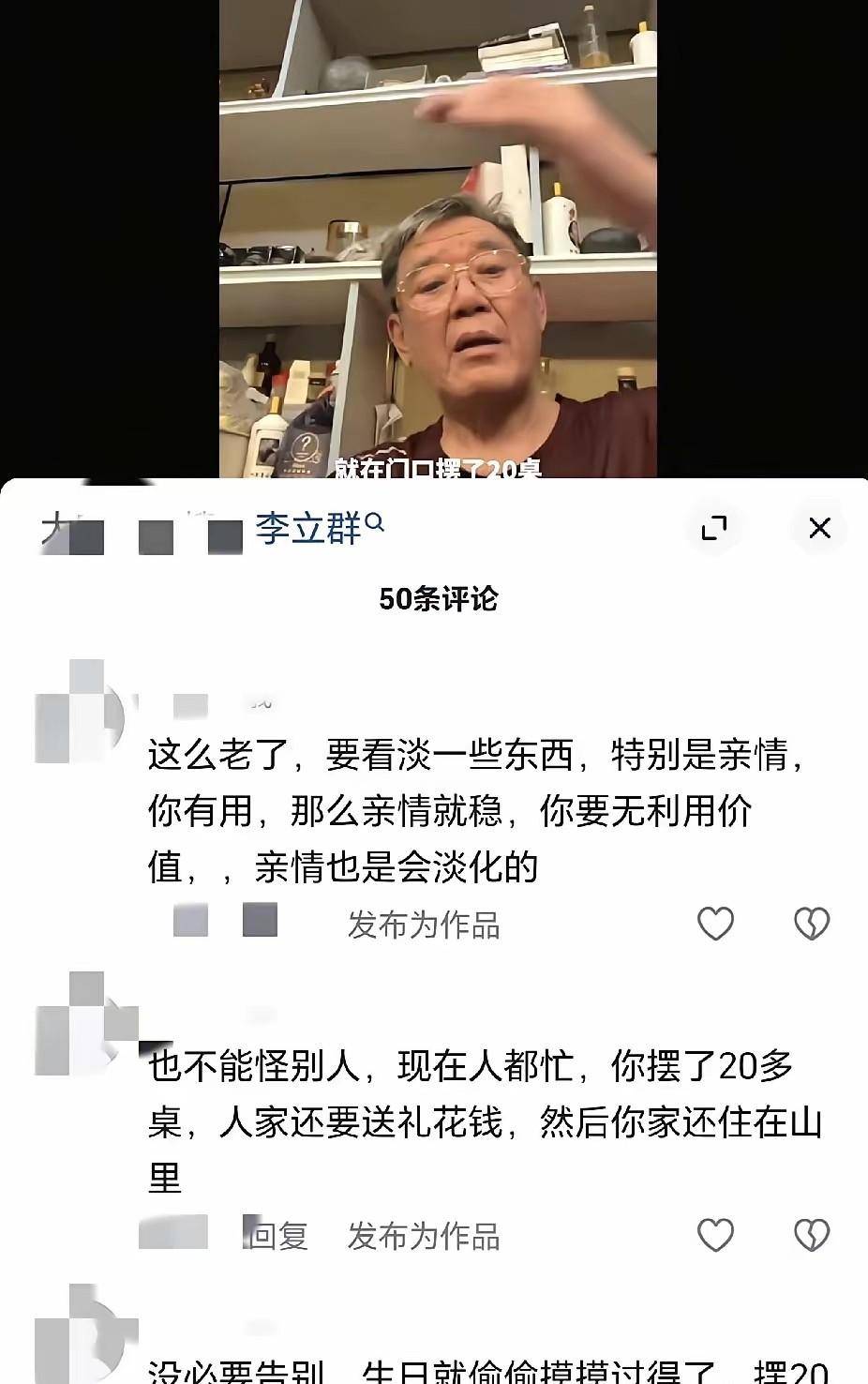Like the comment starting 这么老了
Viewport: 868px width, 1384px height.
pyautogui.click(x=715, y=924)
